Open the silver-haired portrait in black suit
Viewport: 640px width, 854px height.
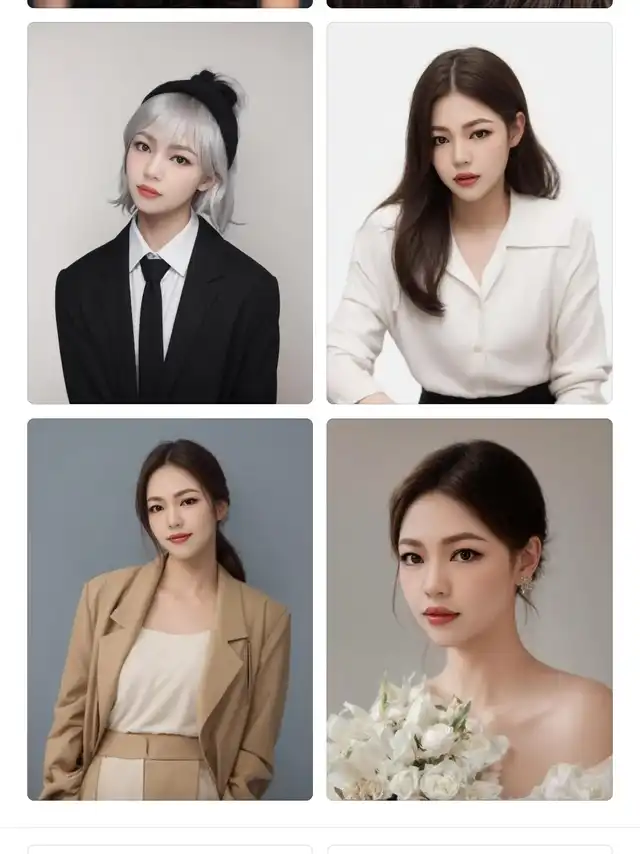[x=170, y=213]
